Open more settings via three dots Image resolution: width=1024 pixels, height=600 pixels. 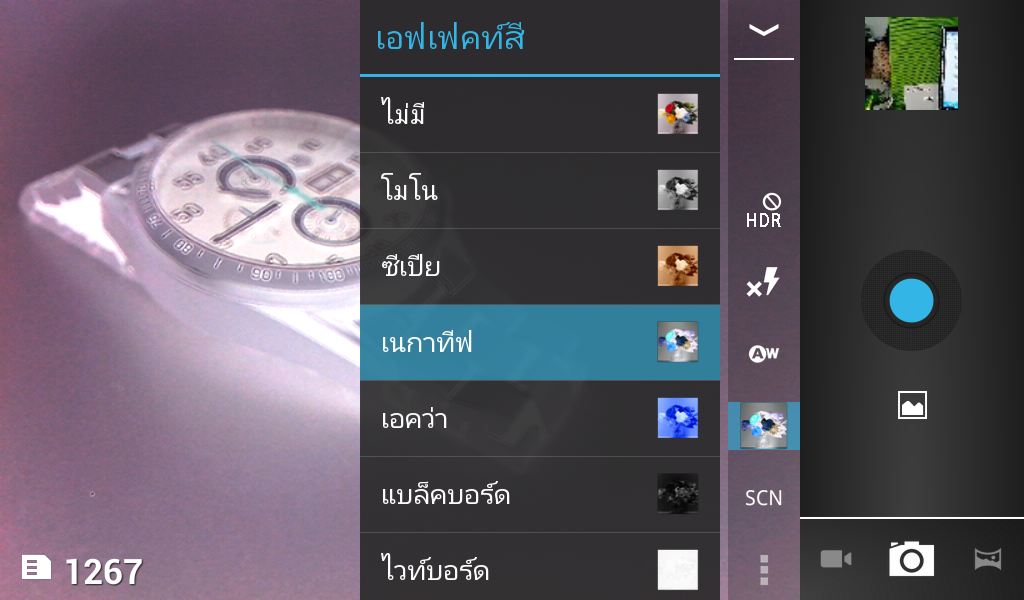tap(764, 569)
